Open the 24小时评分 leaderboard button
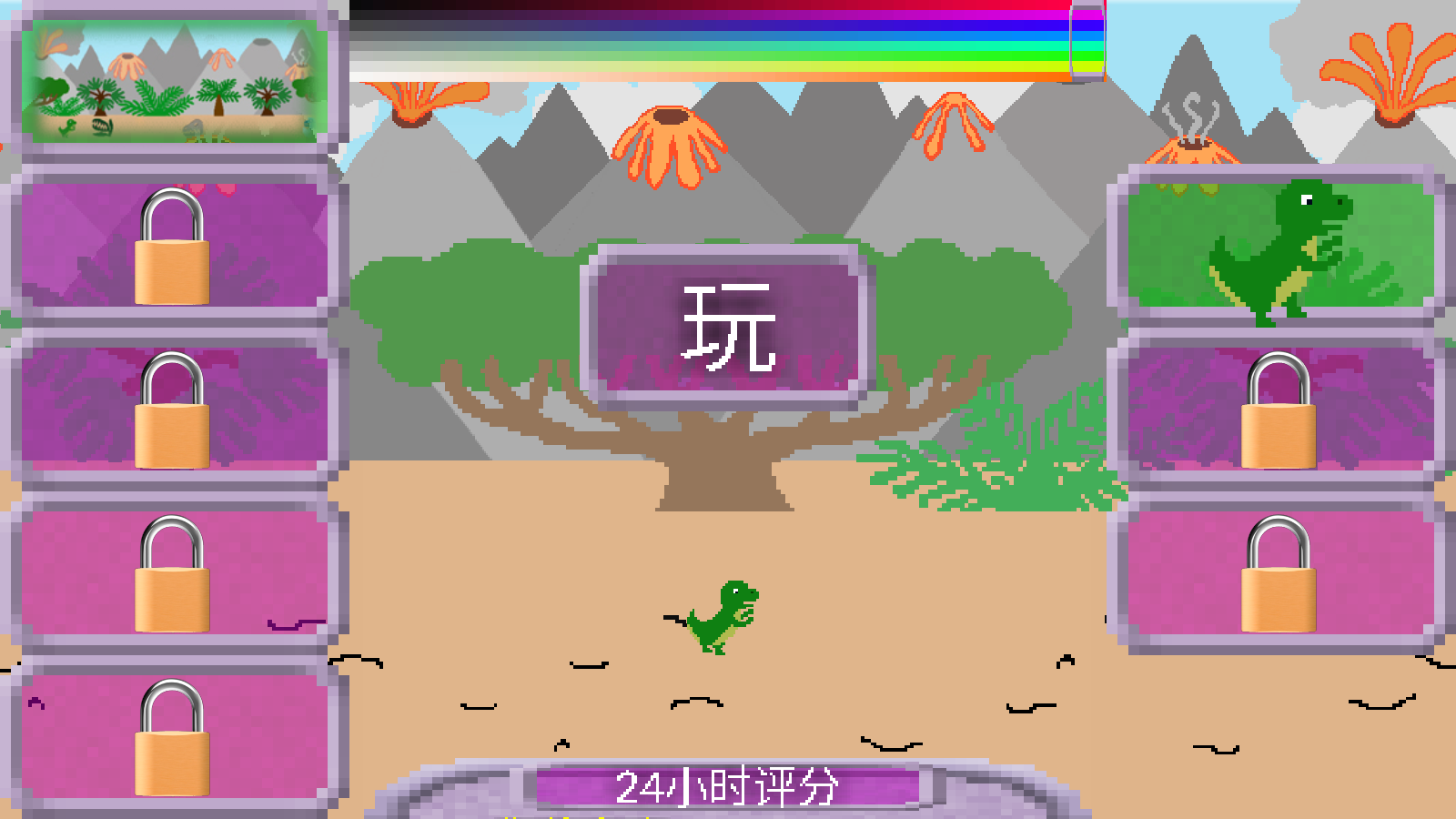Viewport: 1456px width, 819px height. point(726,787)
